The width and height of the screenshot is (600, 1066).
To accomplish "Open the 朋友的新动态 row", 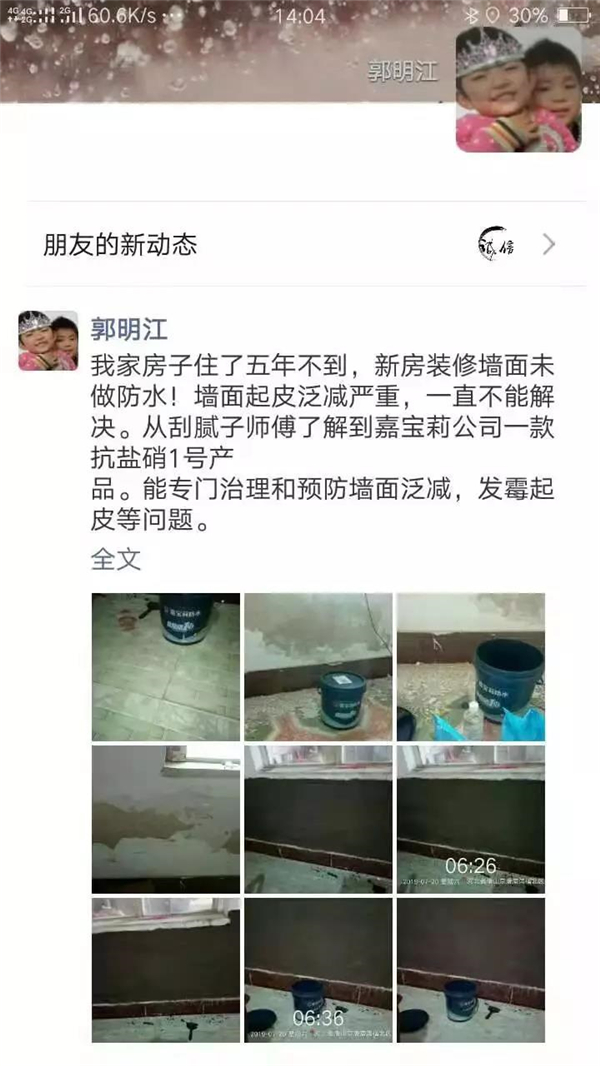I will point(300,245).
